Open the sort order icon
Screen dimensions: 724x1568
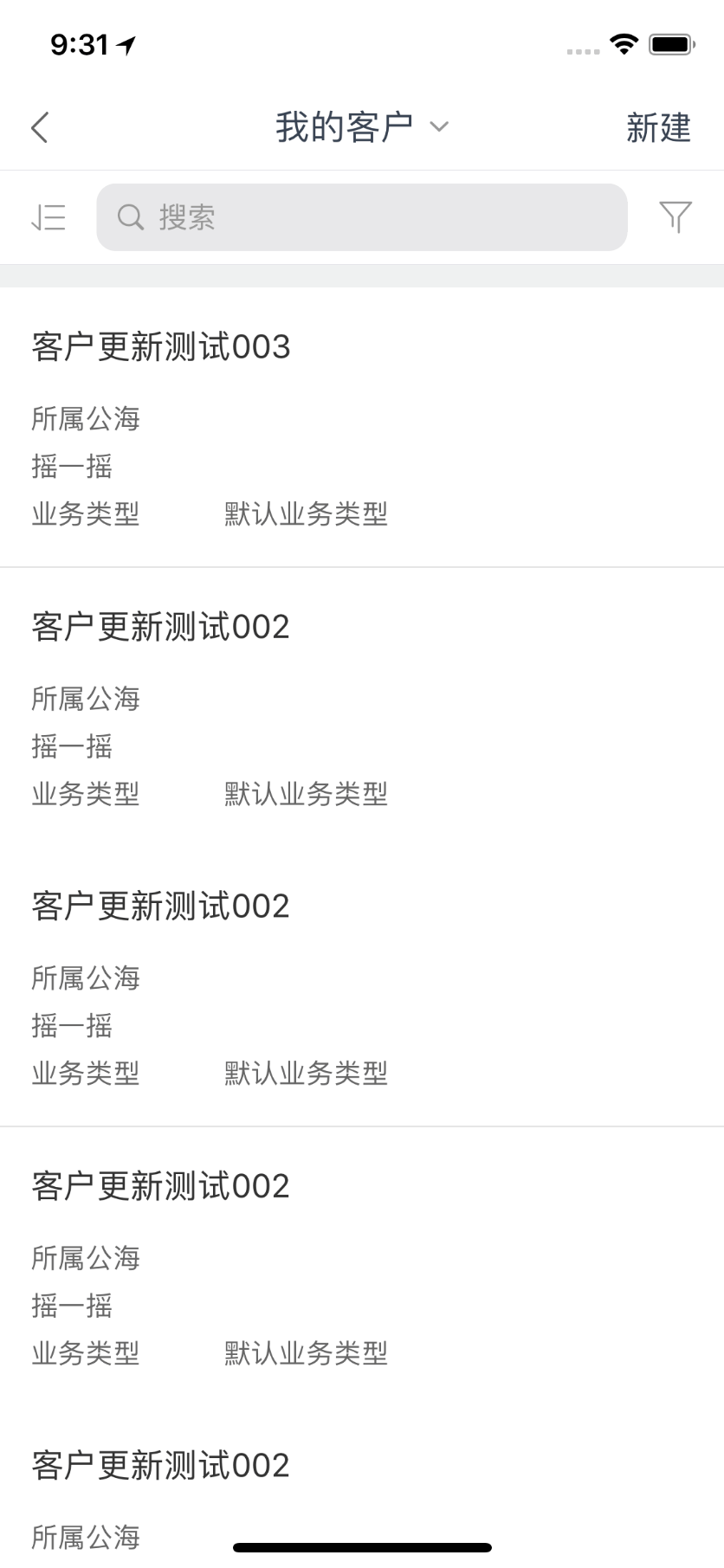click(x=48, y=216)
